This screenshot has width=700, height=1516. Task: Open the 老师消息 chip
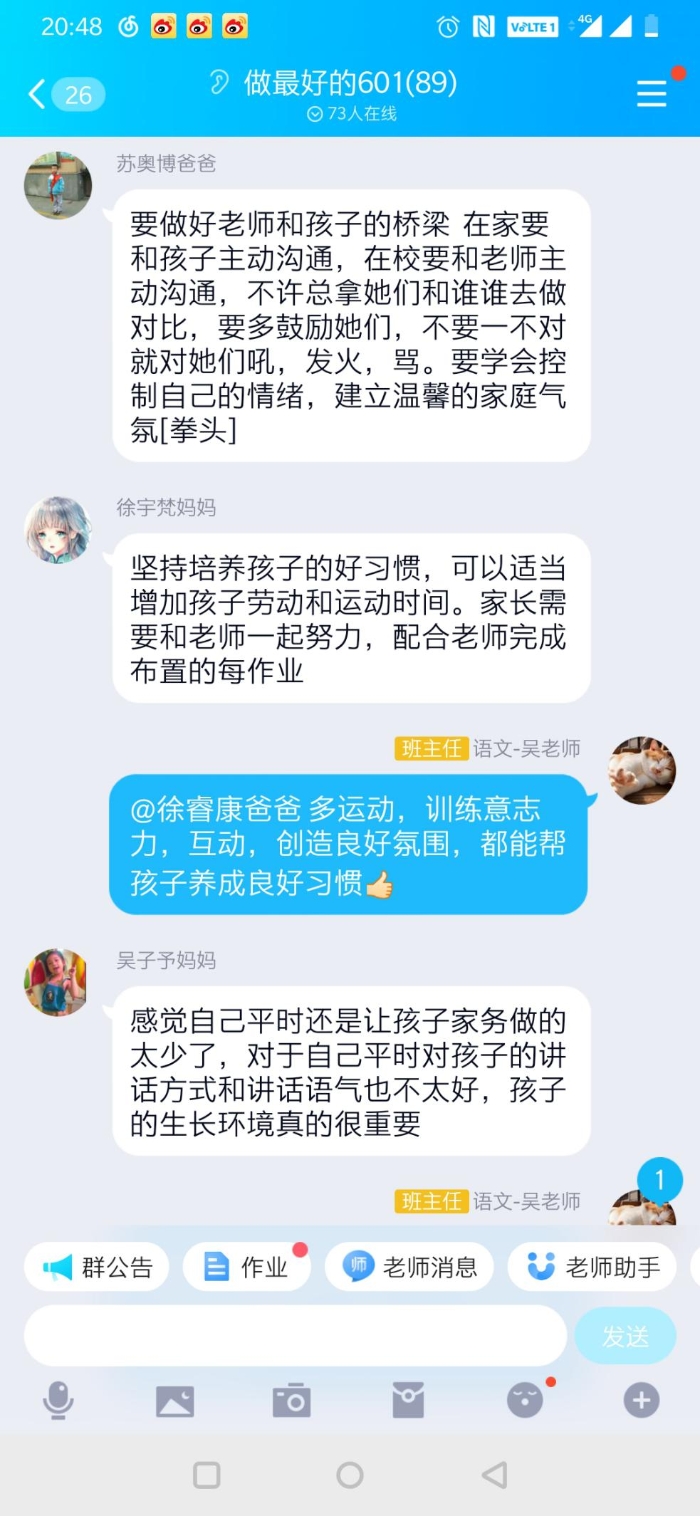click(410, 1268)
